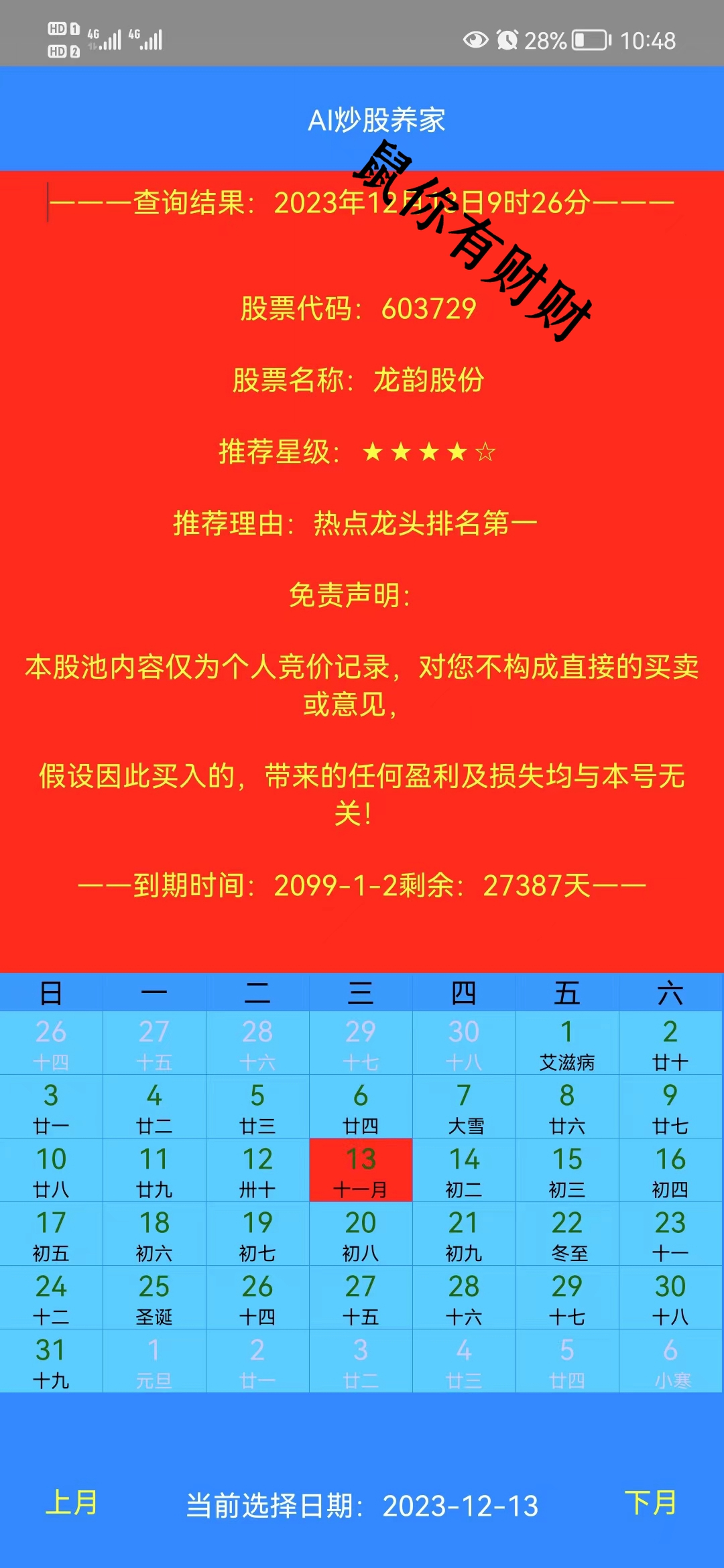Pick December 20 (初八)

point(361,1234)
